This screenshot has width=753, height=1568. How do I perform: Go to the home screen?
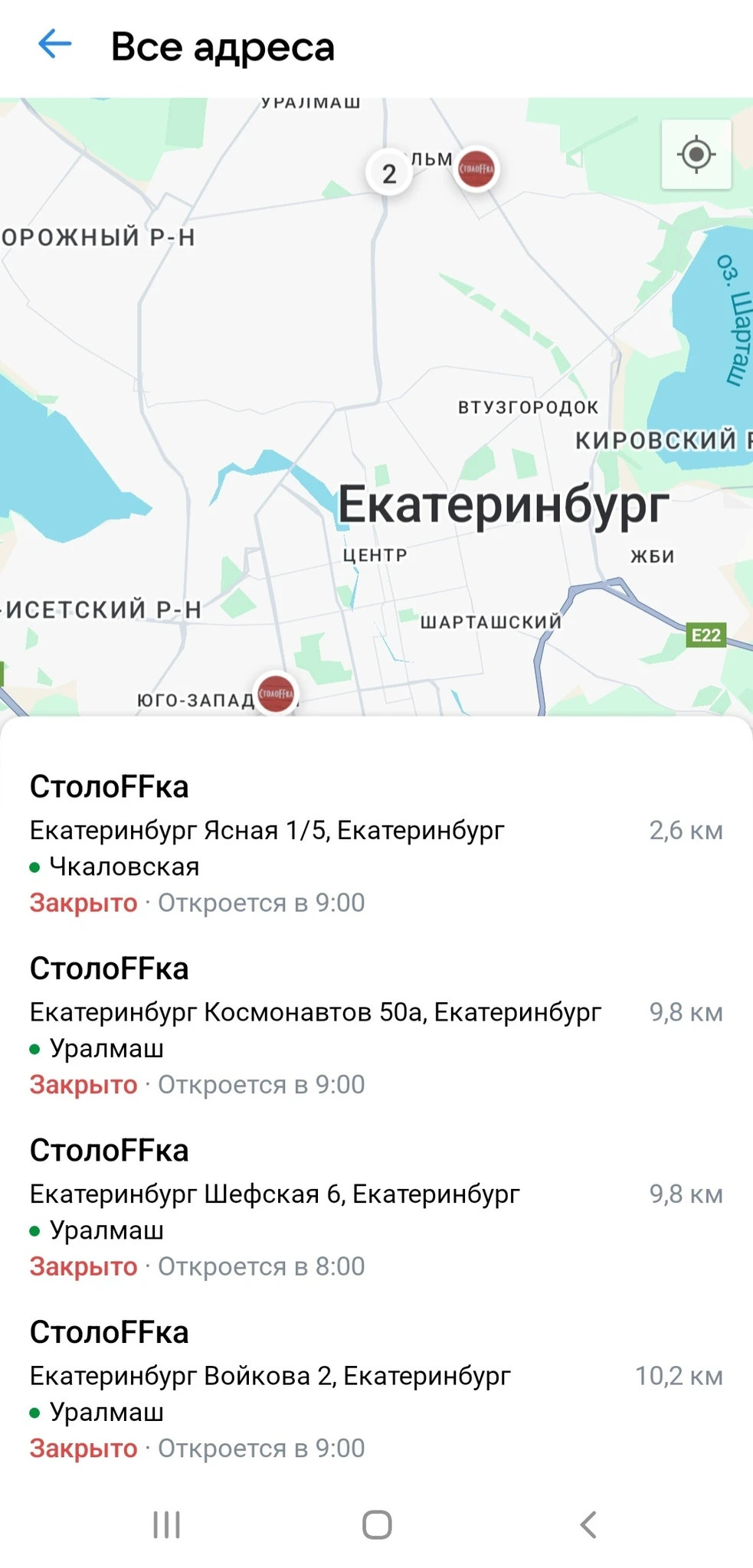tap(376, 1524)
